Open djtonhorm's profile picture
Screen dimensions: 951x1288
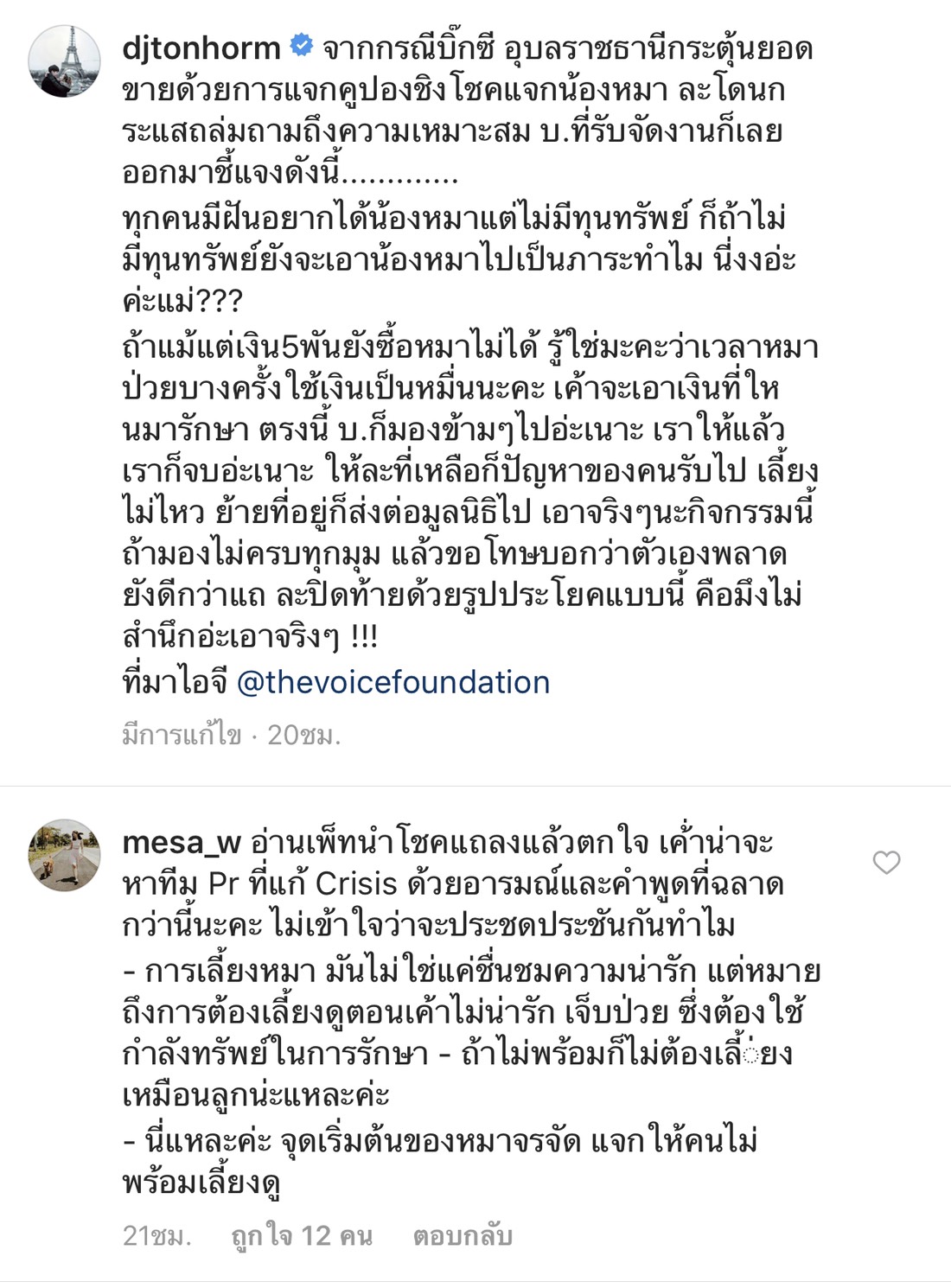coord(64,61)
